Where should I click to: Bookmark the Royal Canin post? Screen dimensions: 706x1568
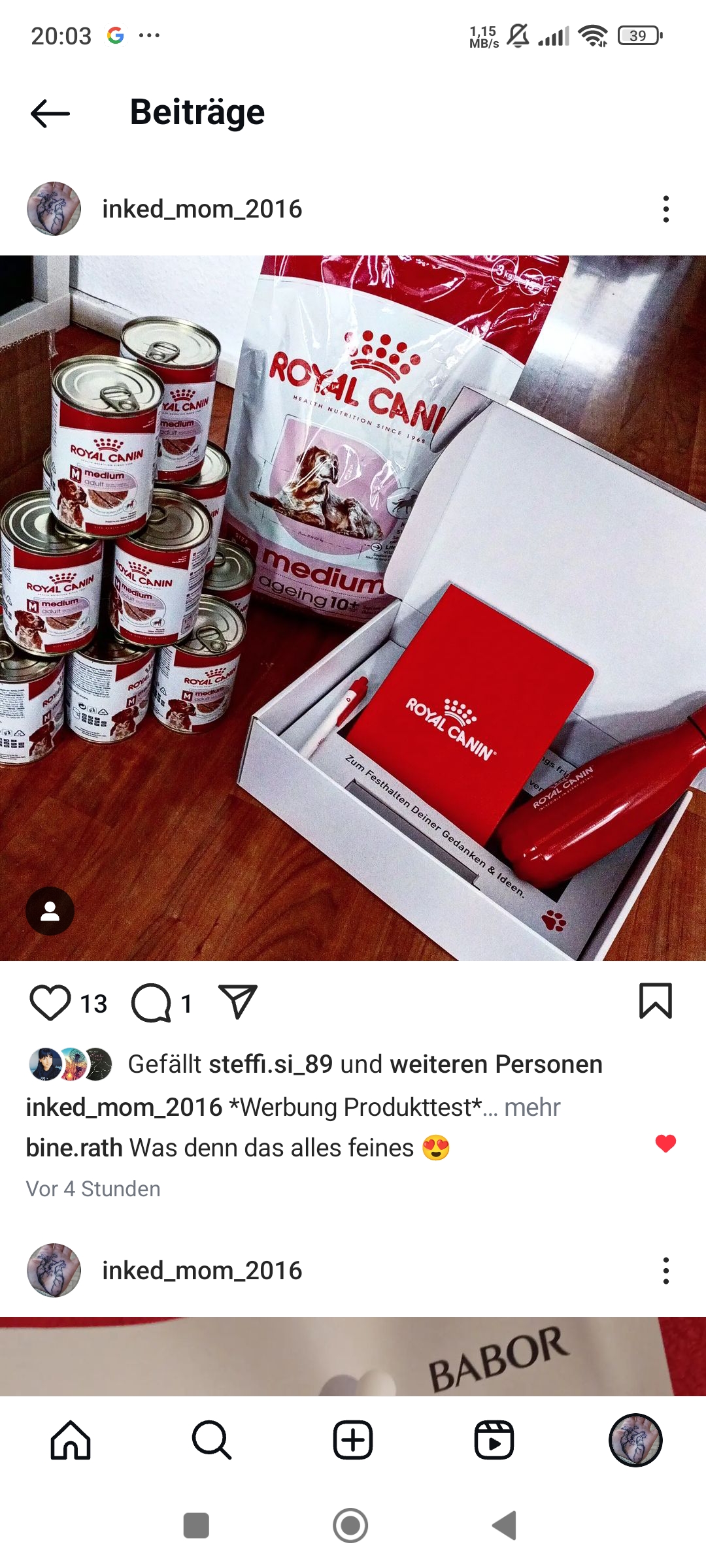pyautogui.click(x=655, y=1002)
